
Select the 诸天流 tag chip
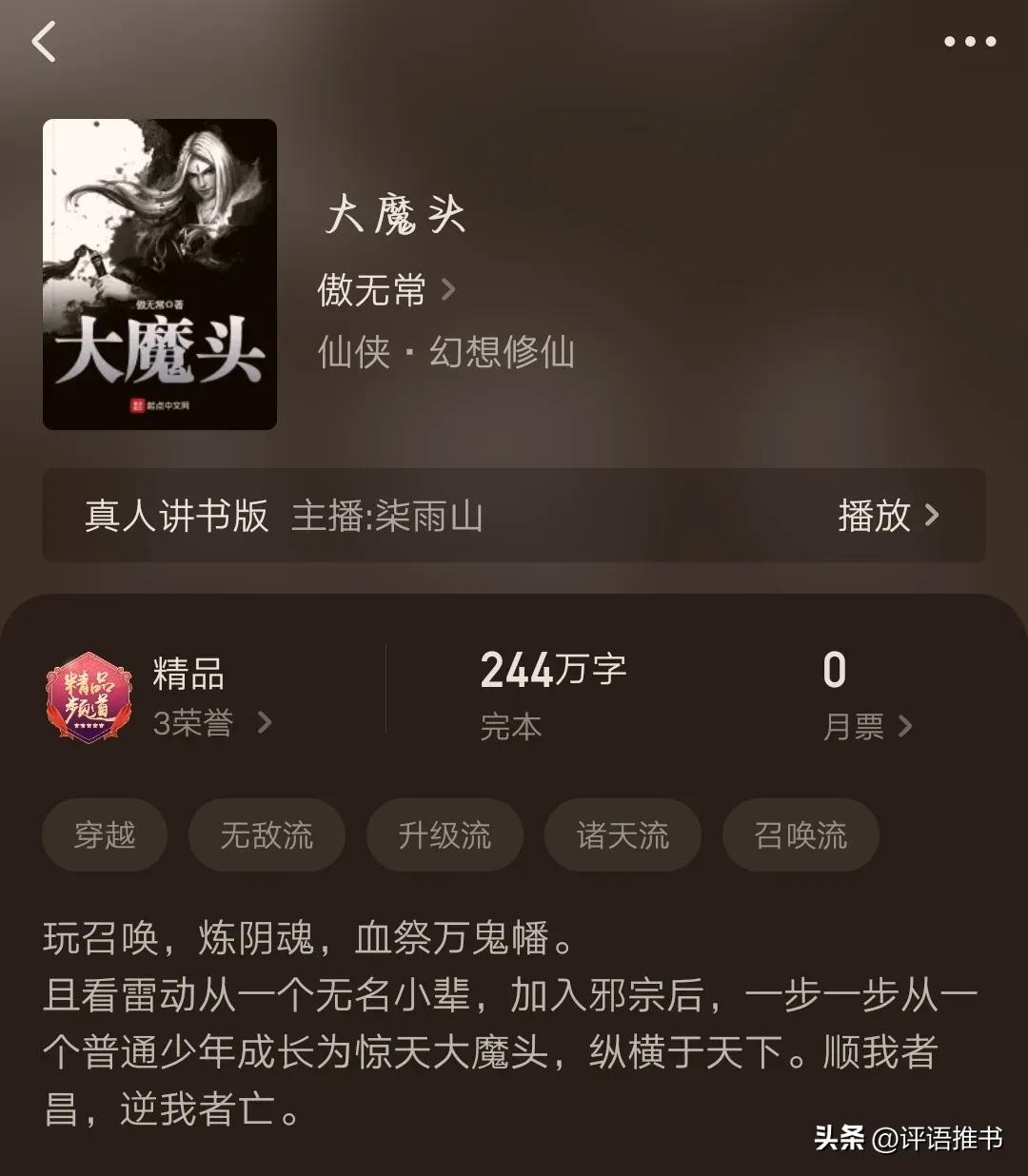[x=623, y=835]
